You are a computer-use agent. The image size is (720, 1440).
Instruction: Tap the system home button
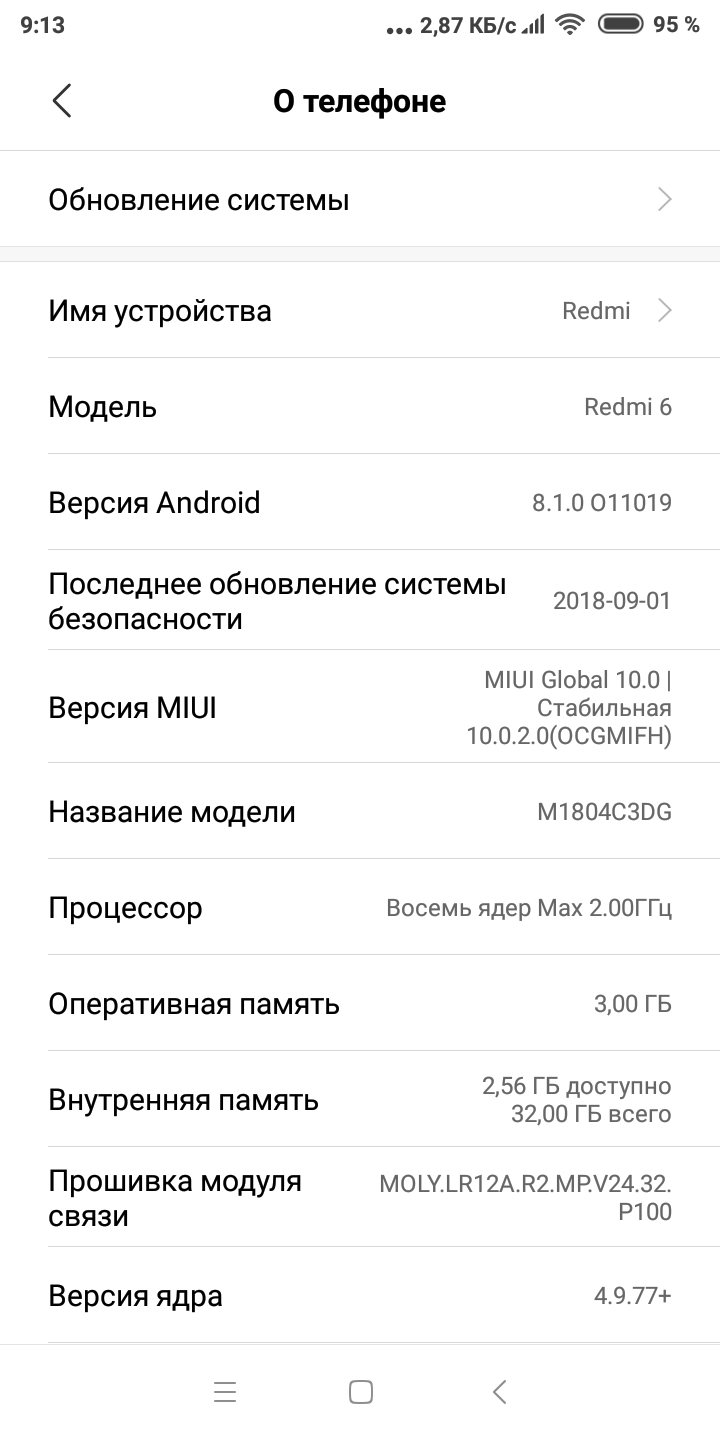pyautogui.click(x=360, y=1392)
